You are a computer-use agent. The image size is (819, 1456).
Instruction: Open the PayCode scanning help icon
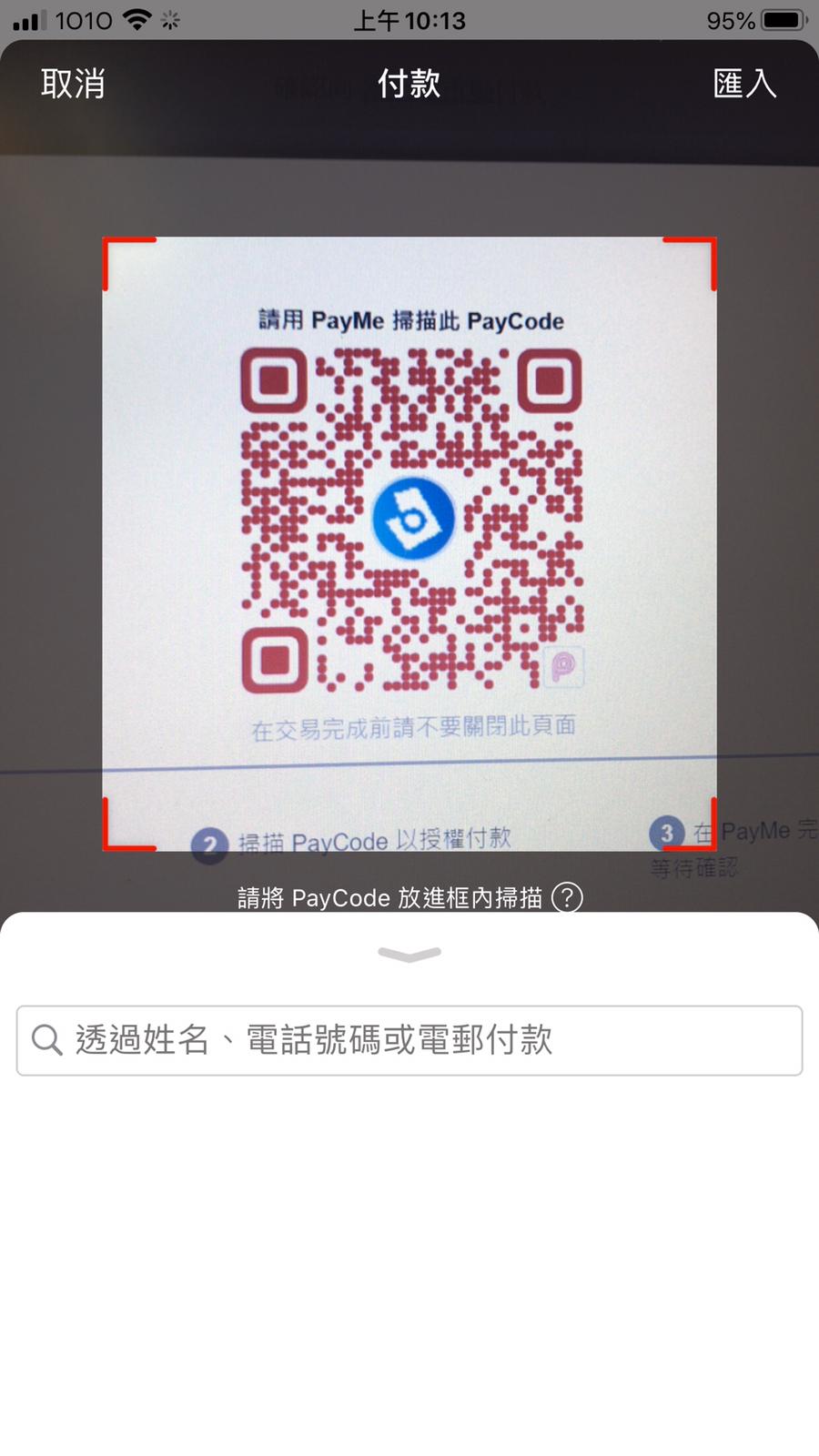click(x=567, y=897)
